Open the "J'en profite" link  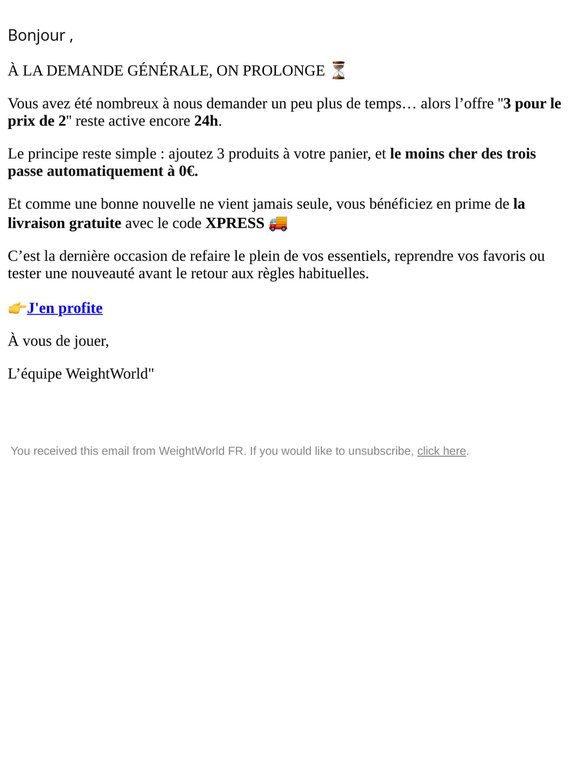65,309
